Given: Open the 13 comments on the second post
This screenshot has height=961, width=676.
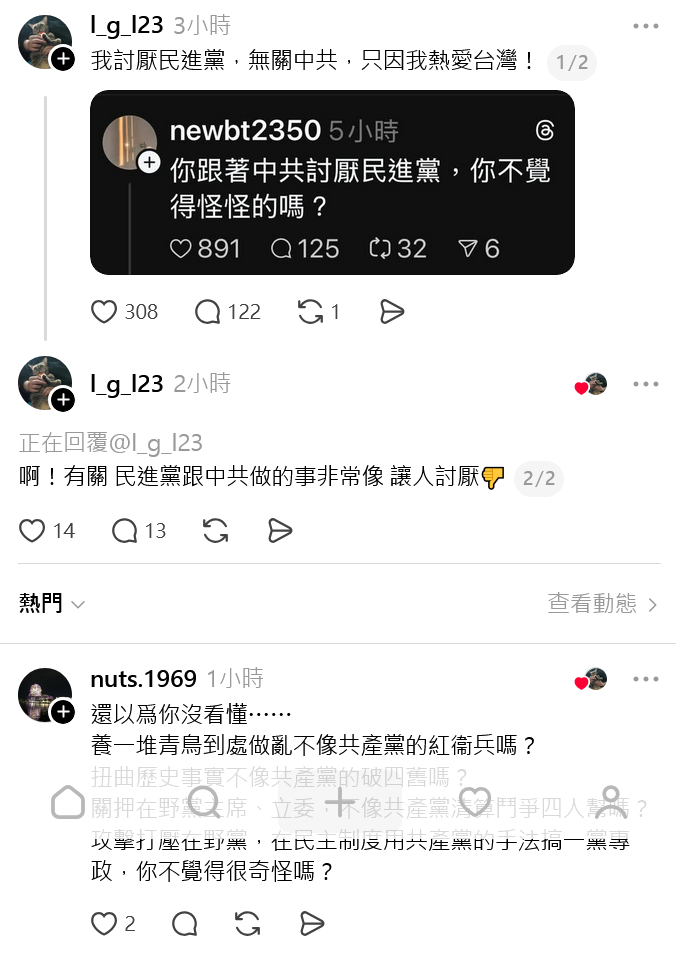Looking at the screenshot, I should coord(125,530).
